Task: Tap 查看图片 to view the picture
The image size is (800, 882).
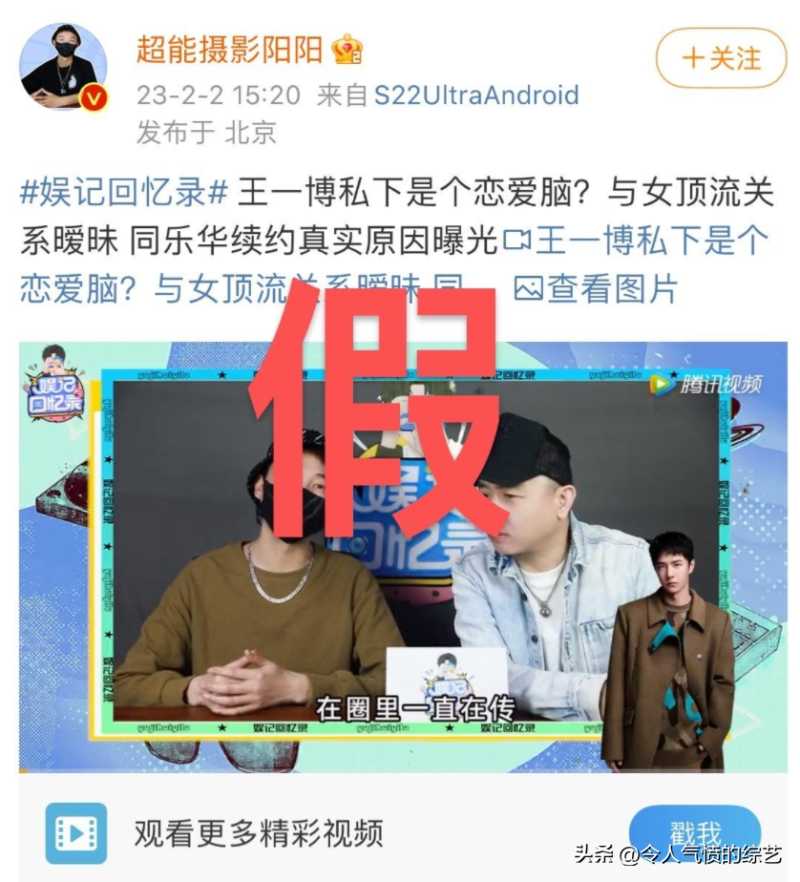Action: tap(596, 290)
